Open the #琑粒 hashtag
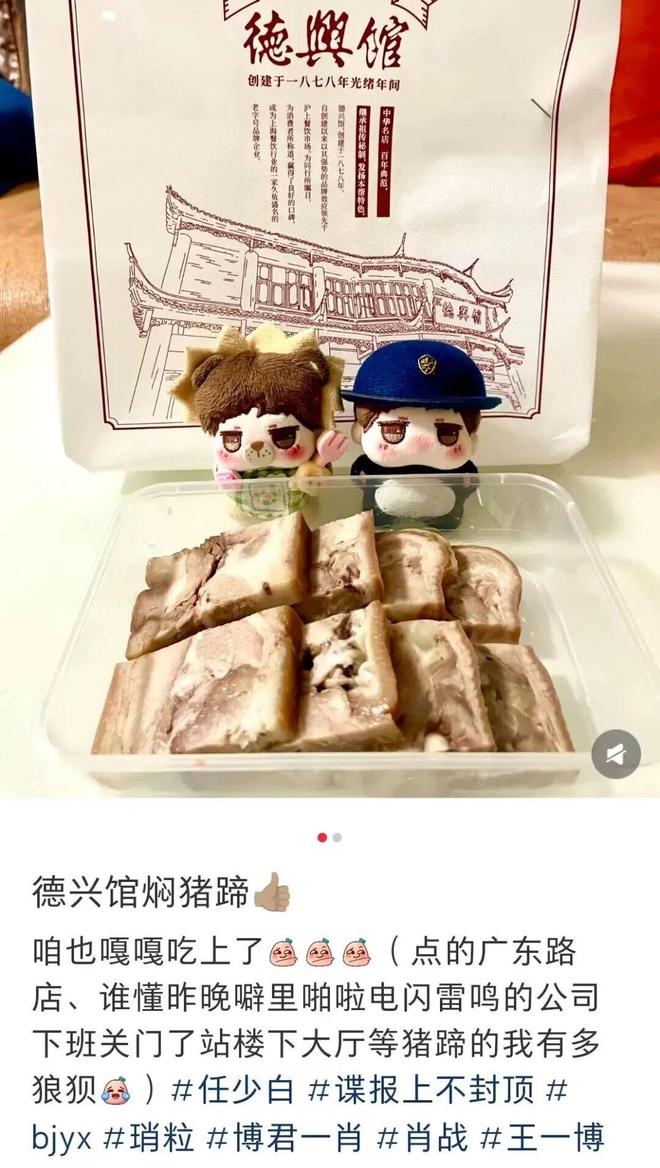This screenshot has width=660, height=1168. coord(151,1137)
